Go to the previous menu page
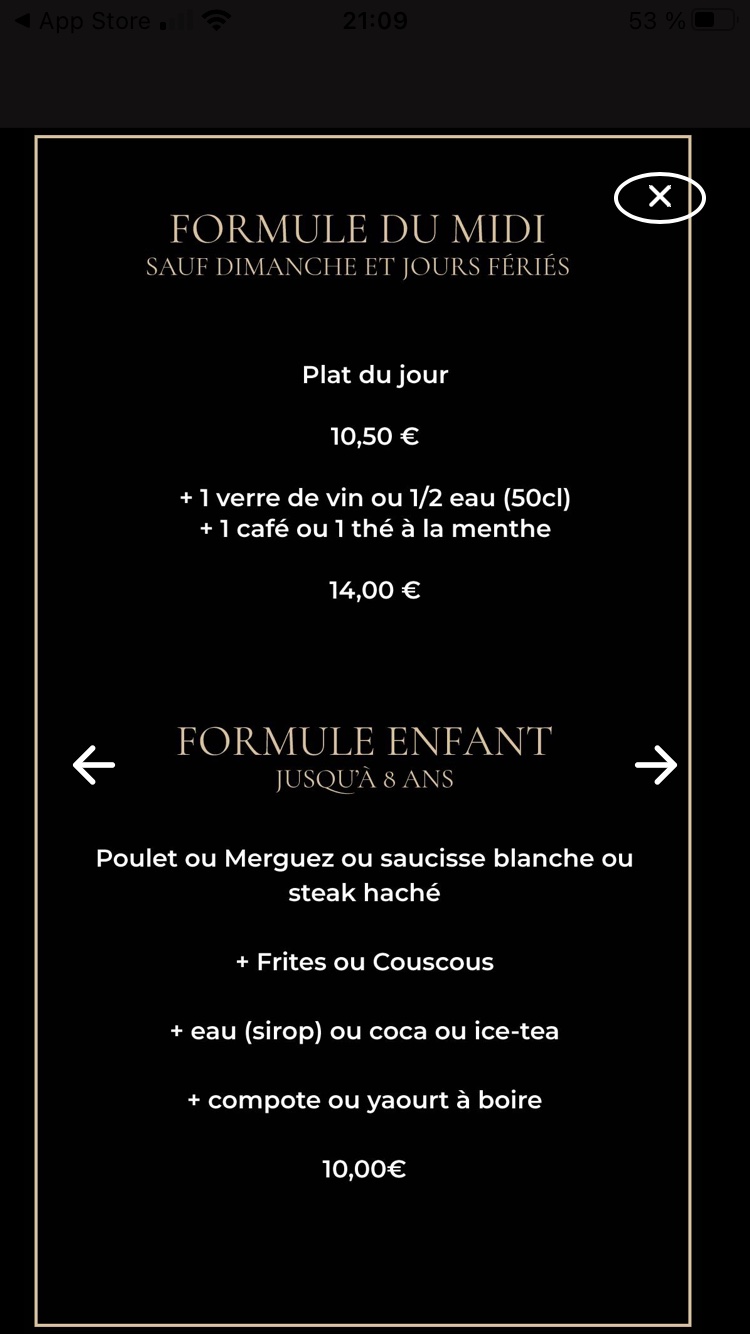The width and height of the screenshot is (750, 1334). point(94,765)
